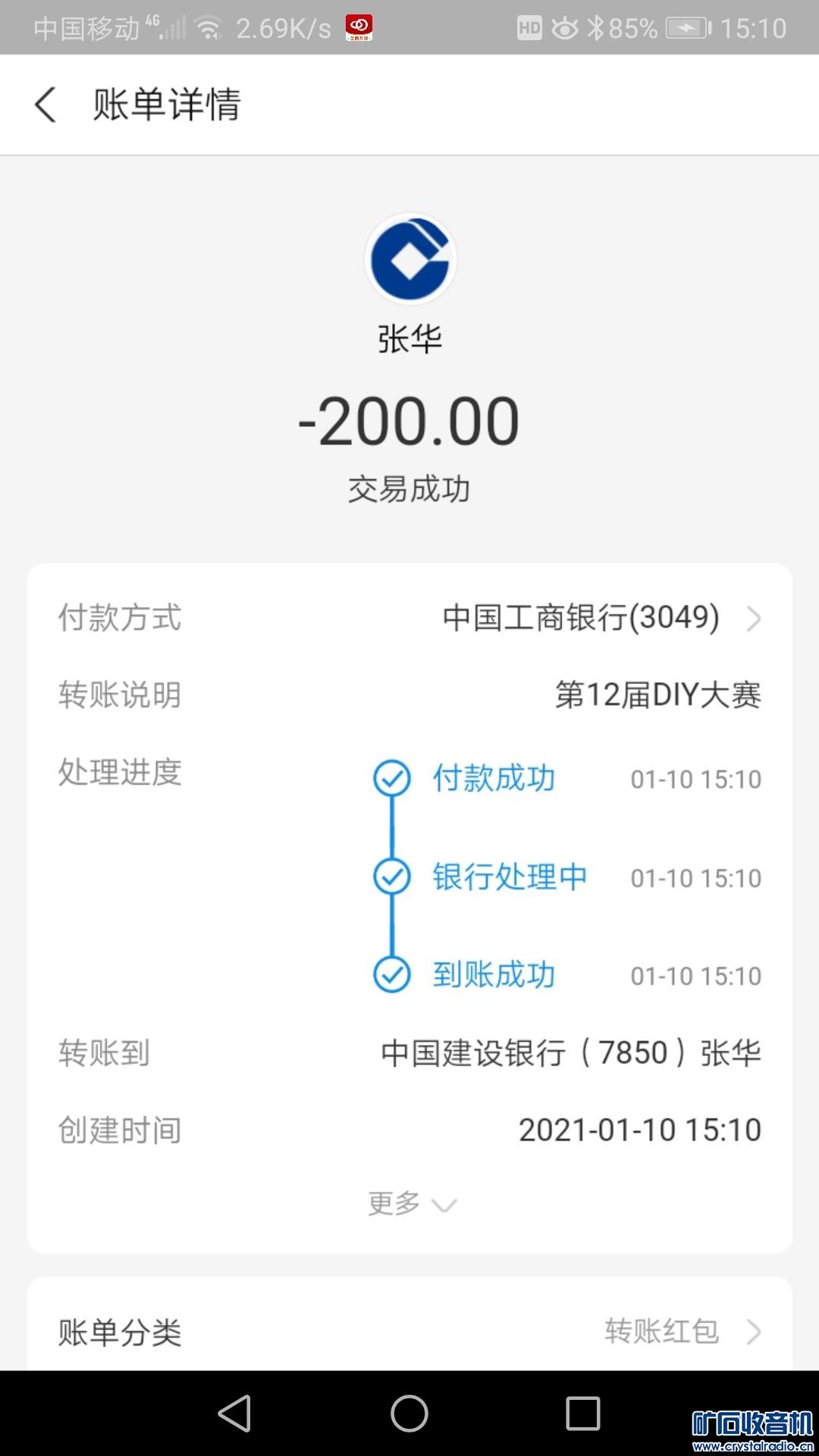Screen dimensions: 819x1456
Task: Open 付款方式 中国工商银行(3049) details
Action: point(599,618)
